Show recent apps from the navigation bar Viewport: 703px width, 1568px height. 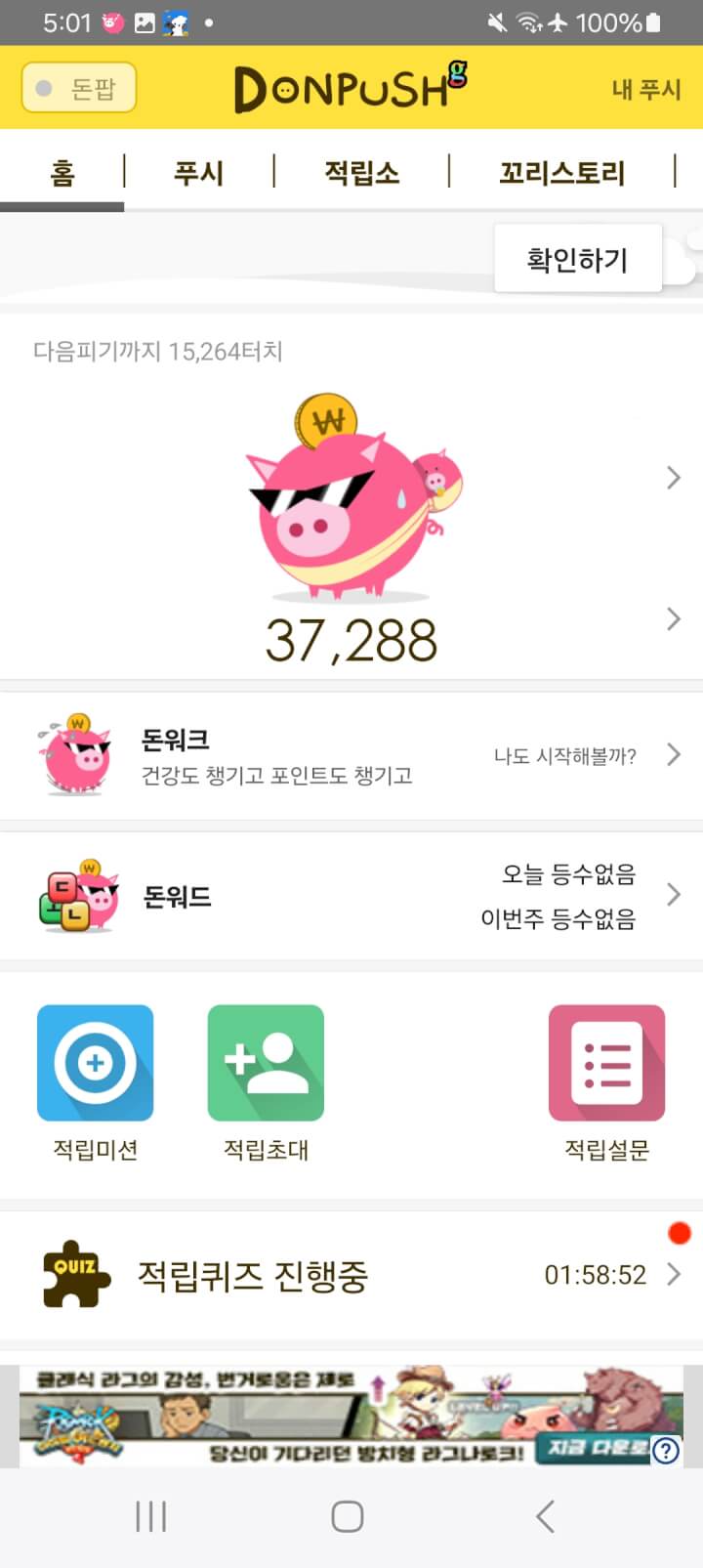151,1516
